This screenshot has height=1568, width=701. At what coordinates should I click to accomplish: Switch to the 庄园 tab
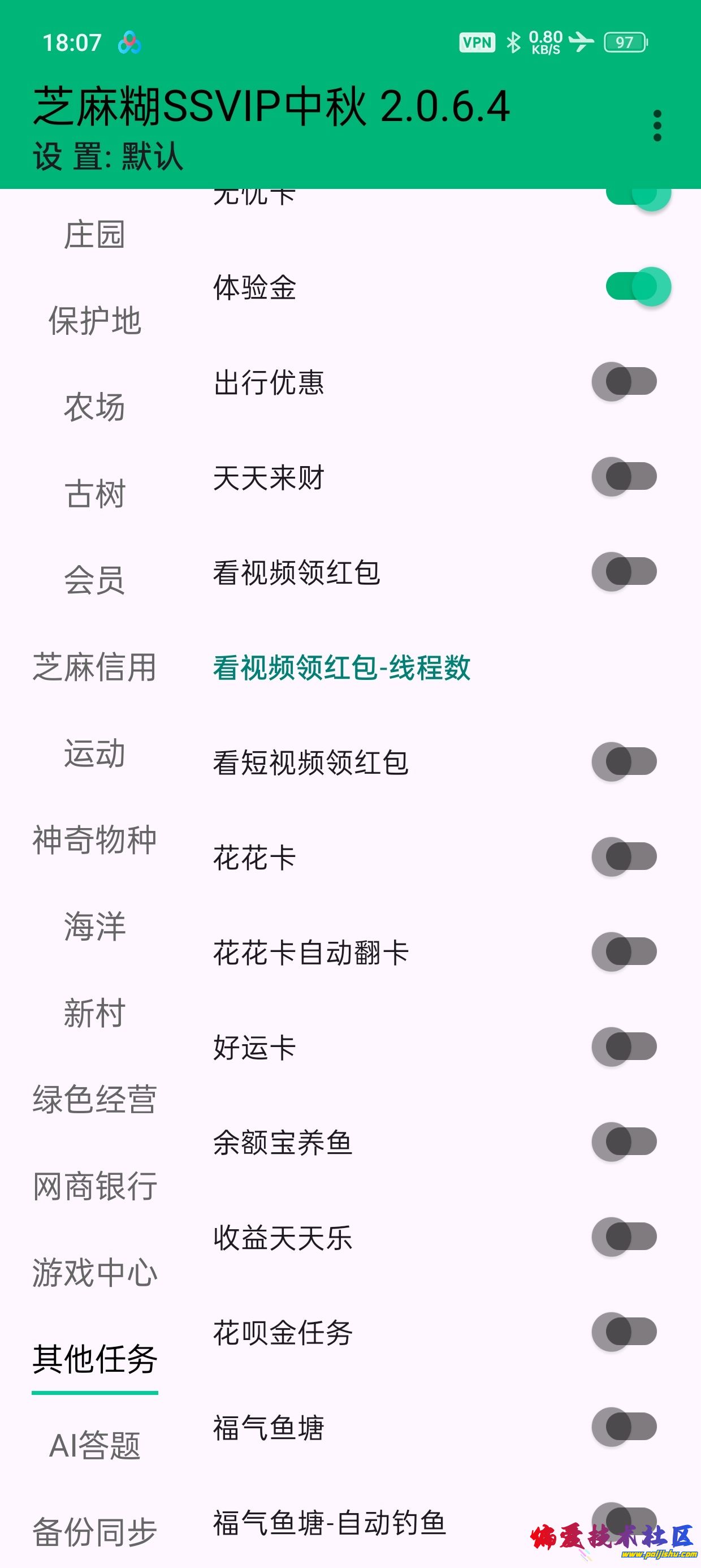(94, 235)
